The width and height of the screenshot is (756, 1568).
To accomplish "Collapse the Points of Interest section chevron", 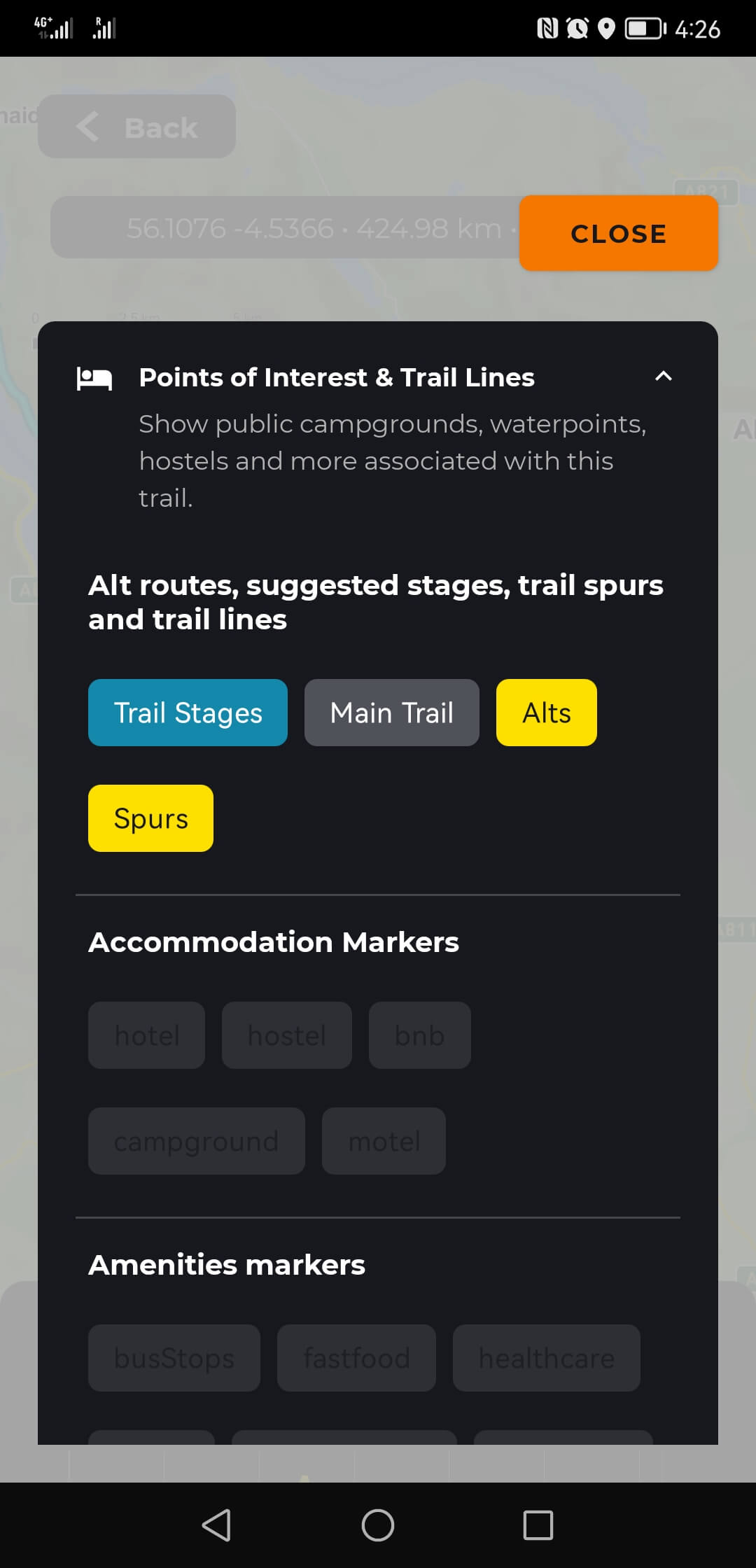I will pos(663,377).
